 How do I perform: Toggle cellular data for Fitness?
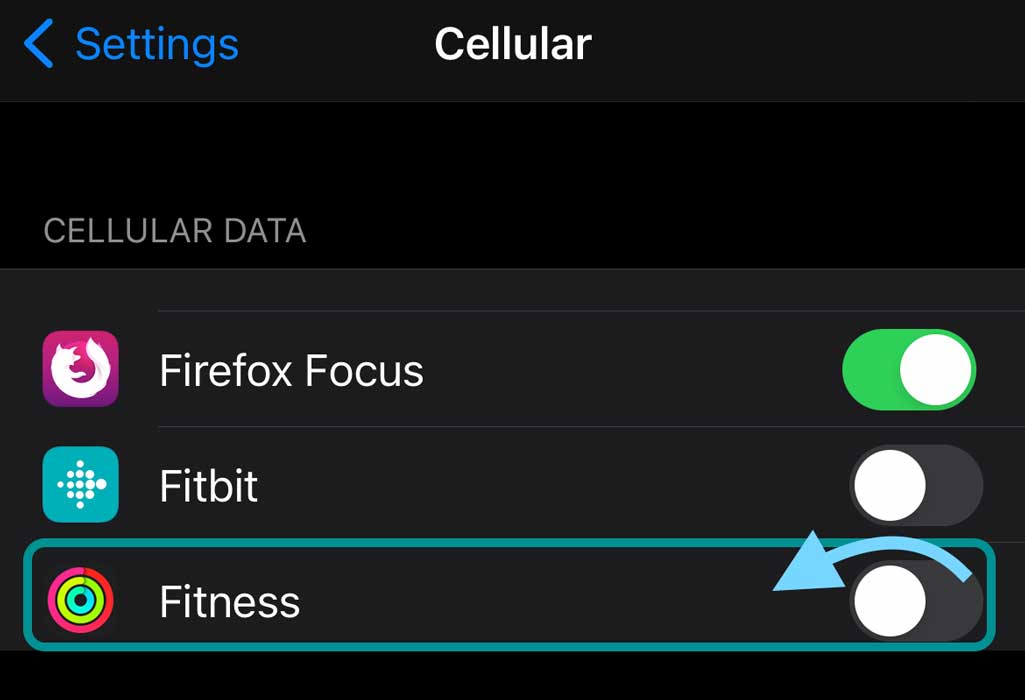tap(915, 602)
